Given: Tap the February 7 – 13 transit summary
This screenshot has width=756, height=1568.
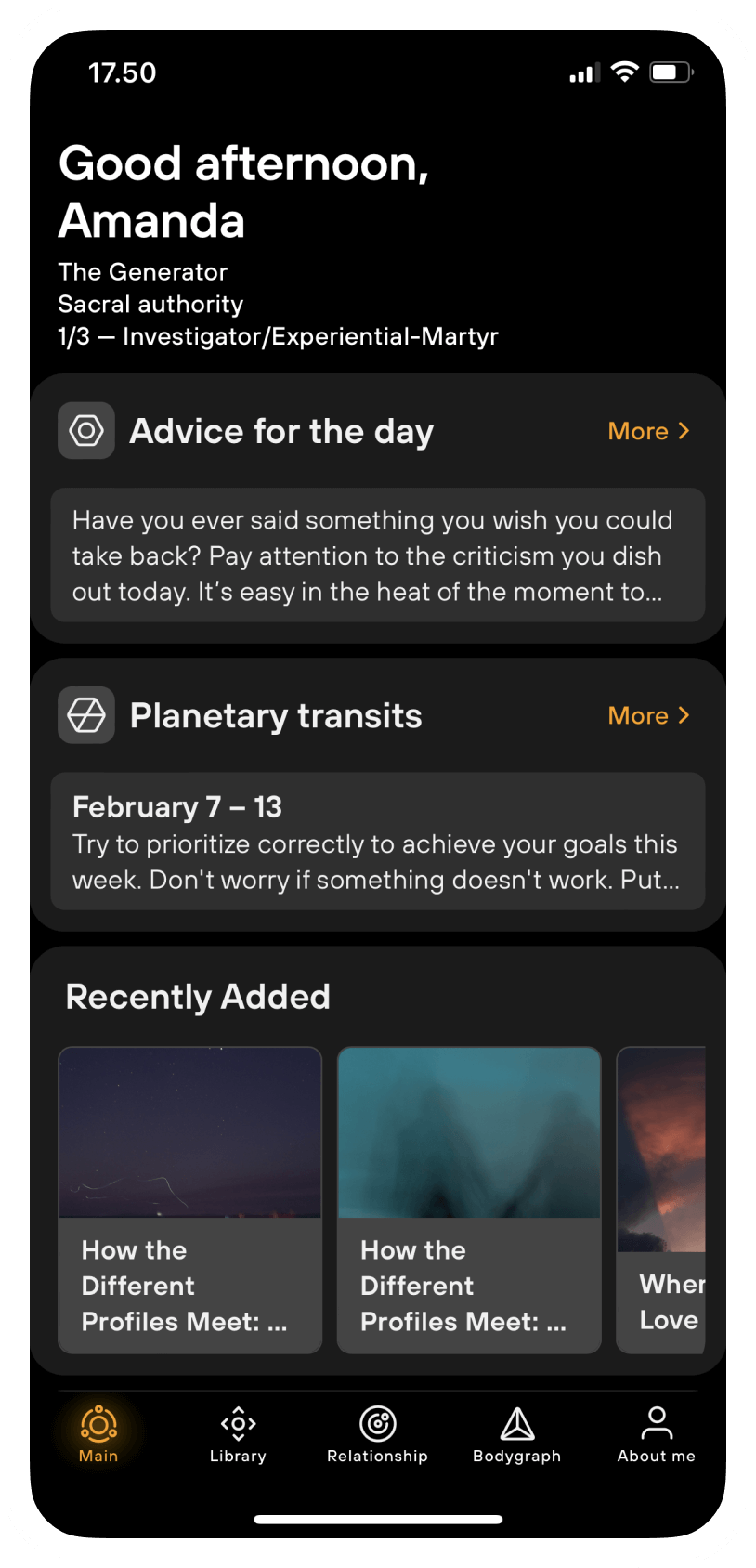Looking at the screenshot, I should pos(377,842).
